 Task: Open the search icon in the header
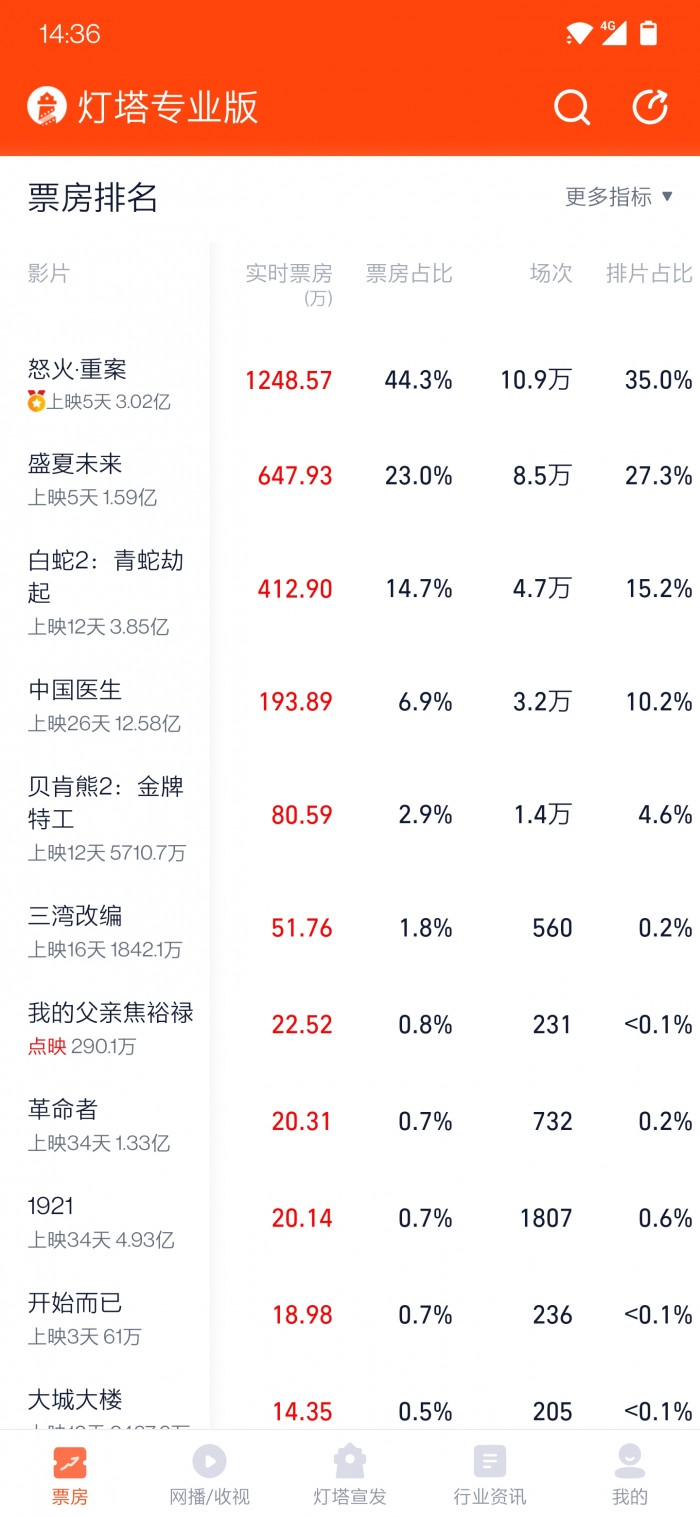pos(572,107)
